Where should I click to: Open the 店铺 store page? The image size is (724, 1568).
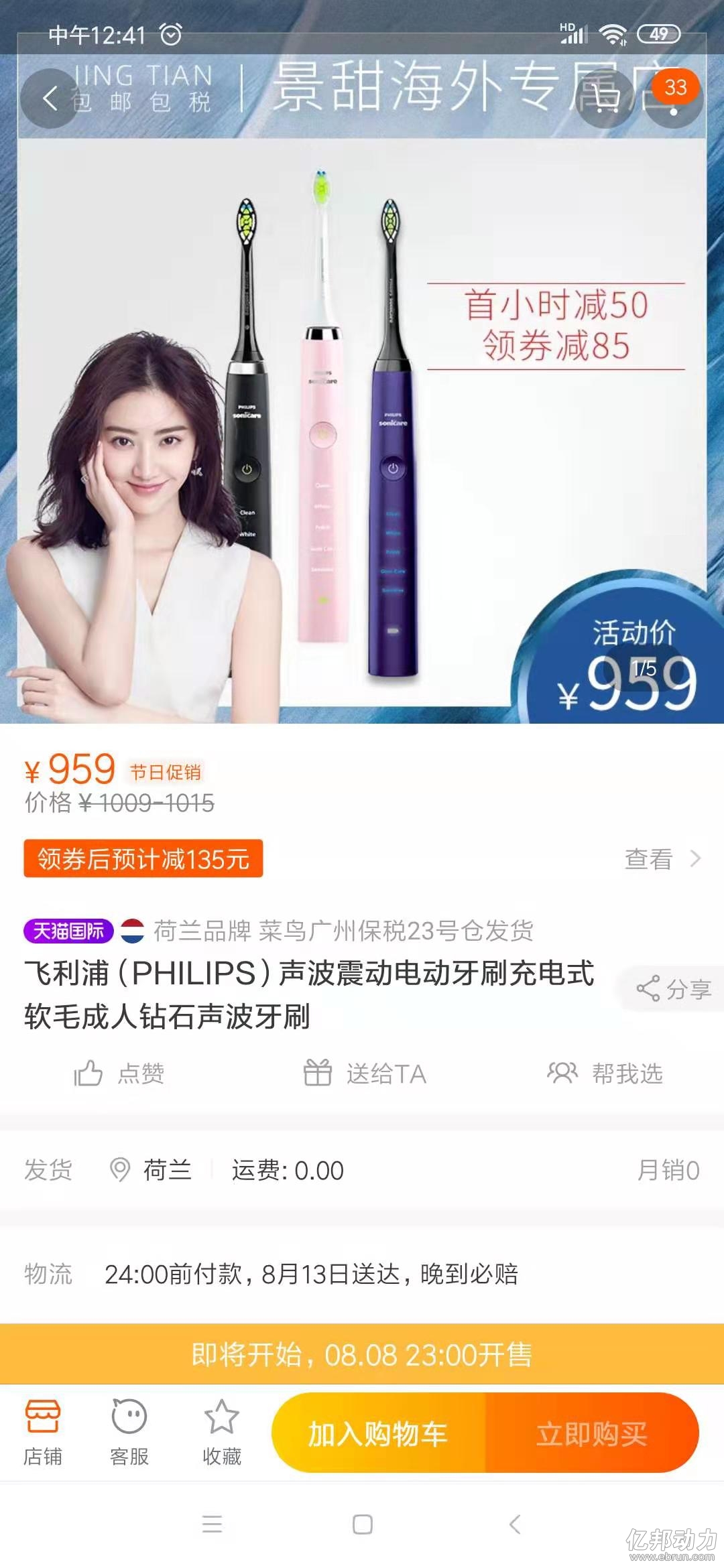click(x=43, y=1433)
